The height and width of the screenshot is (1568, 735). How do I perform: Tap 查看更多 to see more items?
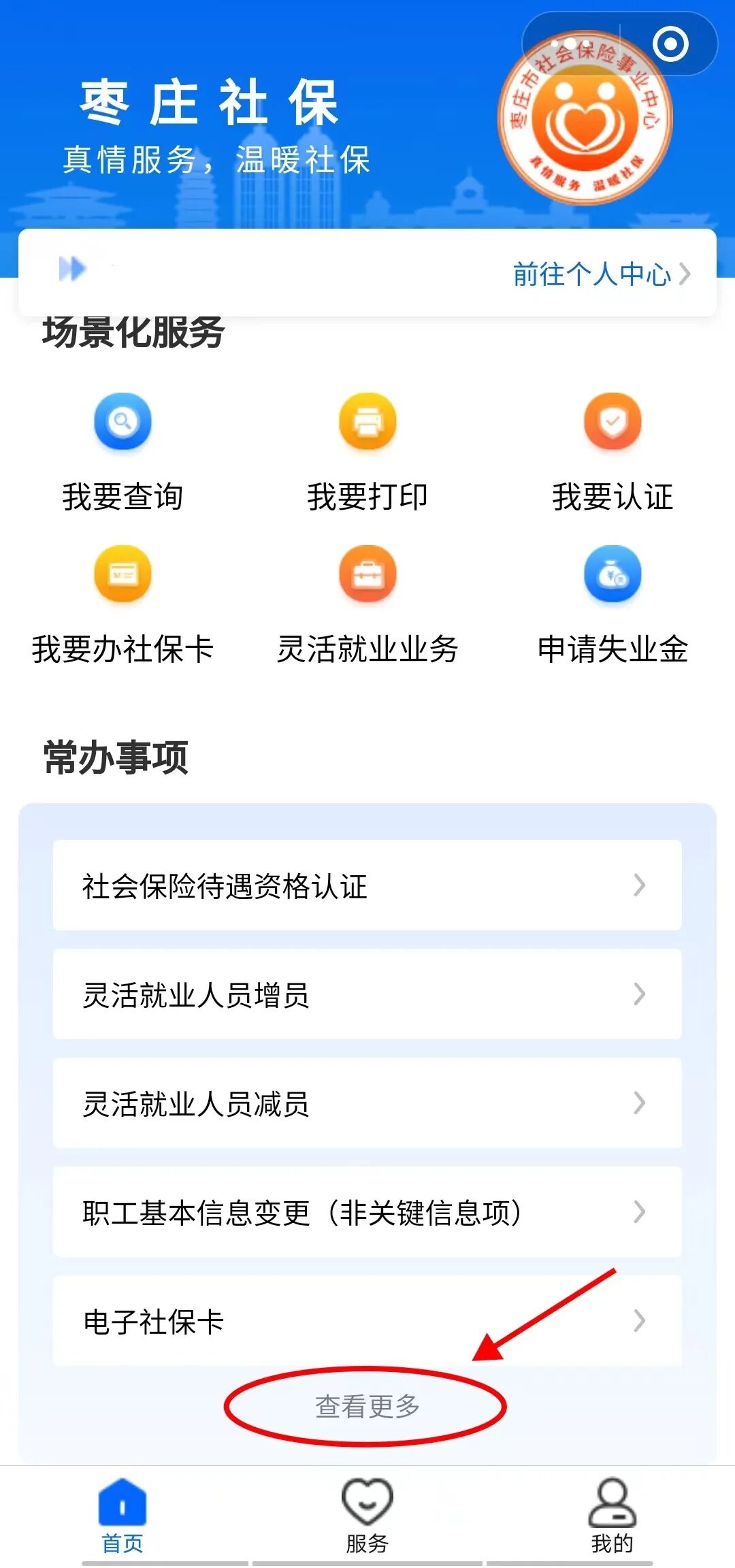[367, 1406]
